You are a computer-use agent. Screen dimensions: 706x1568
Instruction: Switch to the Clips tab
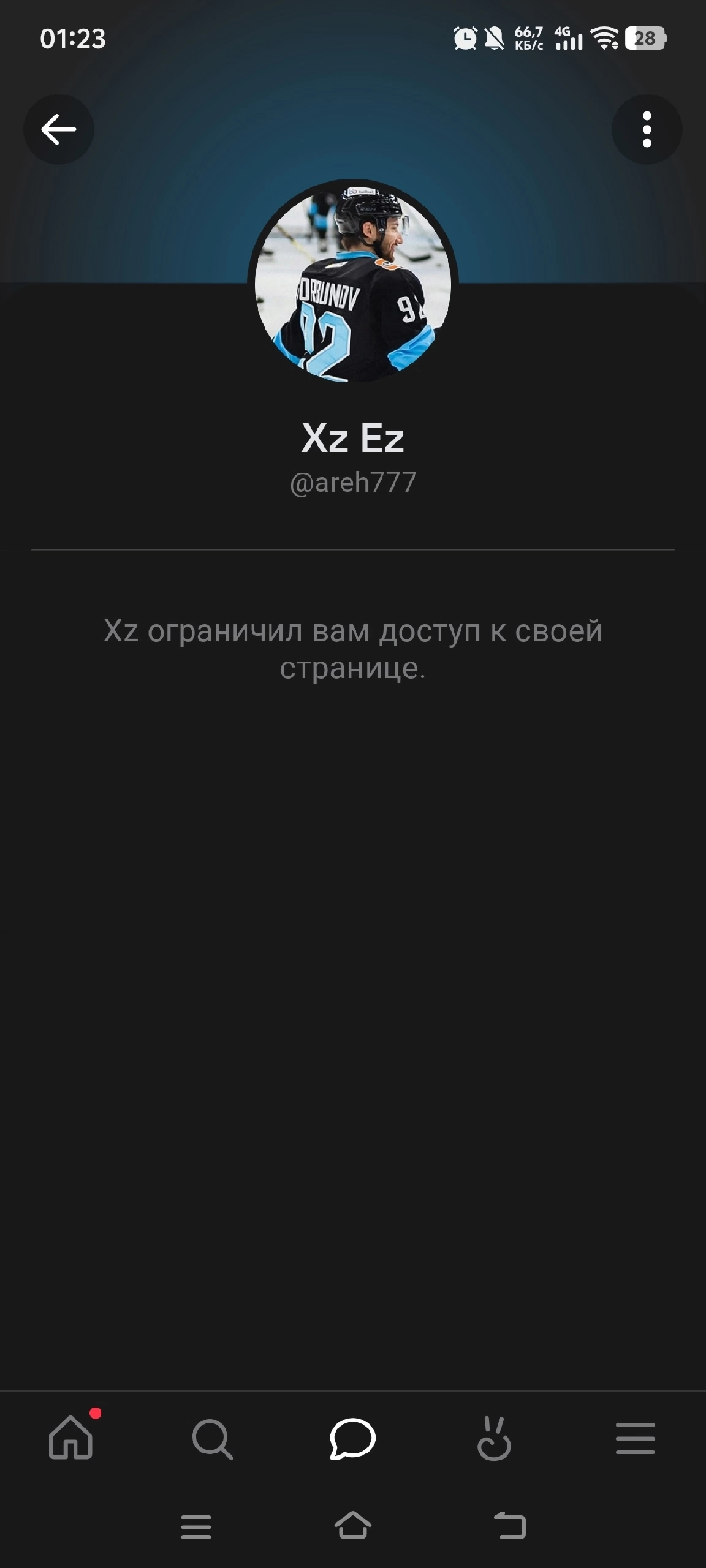(494, 1438)
